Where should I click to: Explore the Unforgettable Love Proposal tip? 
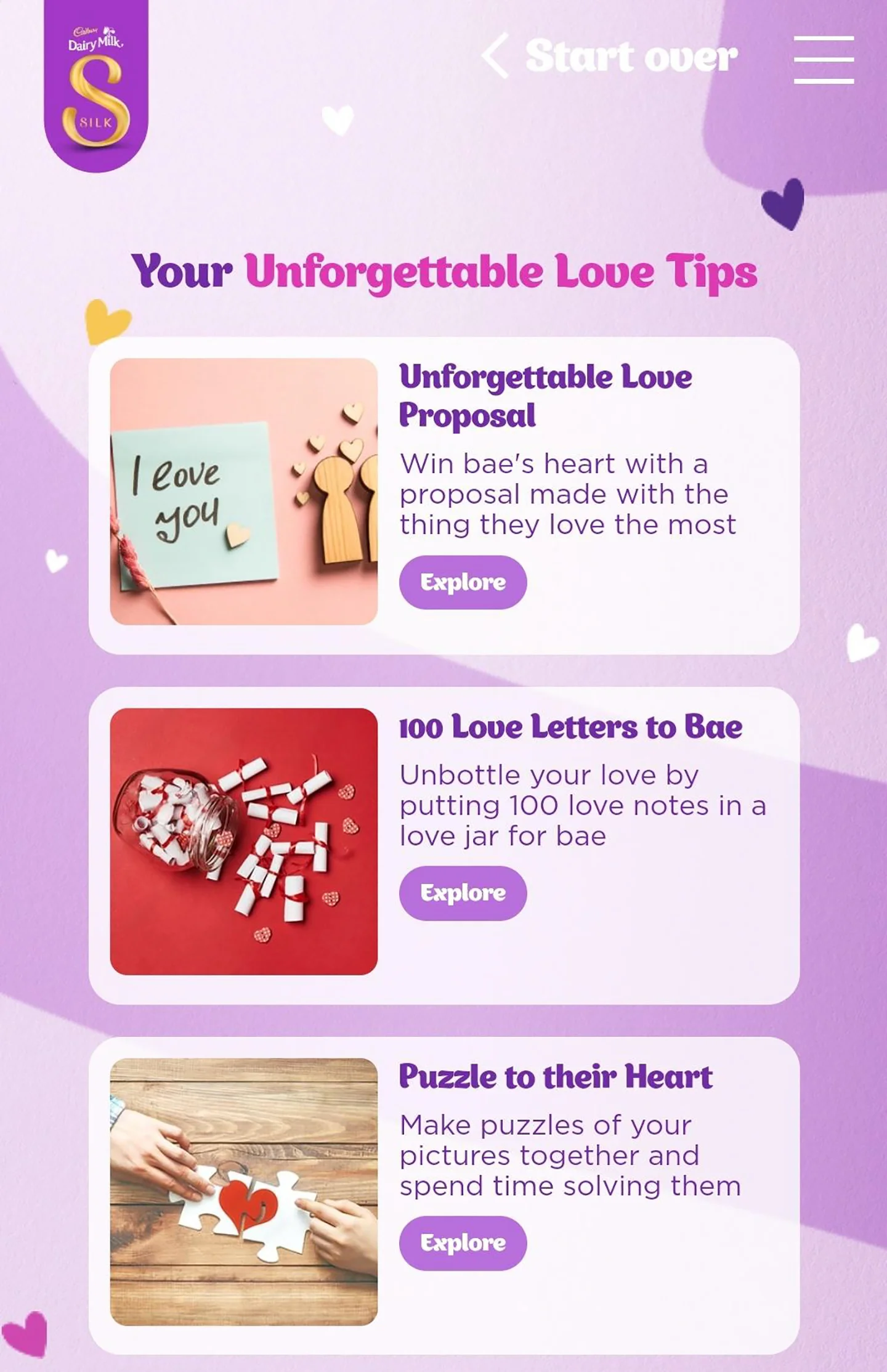(x=463, y=582)
